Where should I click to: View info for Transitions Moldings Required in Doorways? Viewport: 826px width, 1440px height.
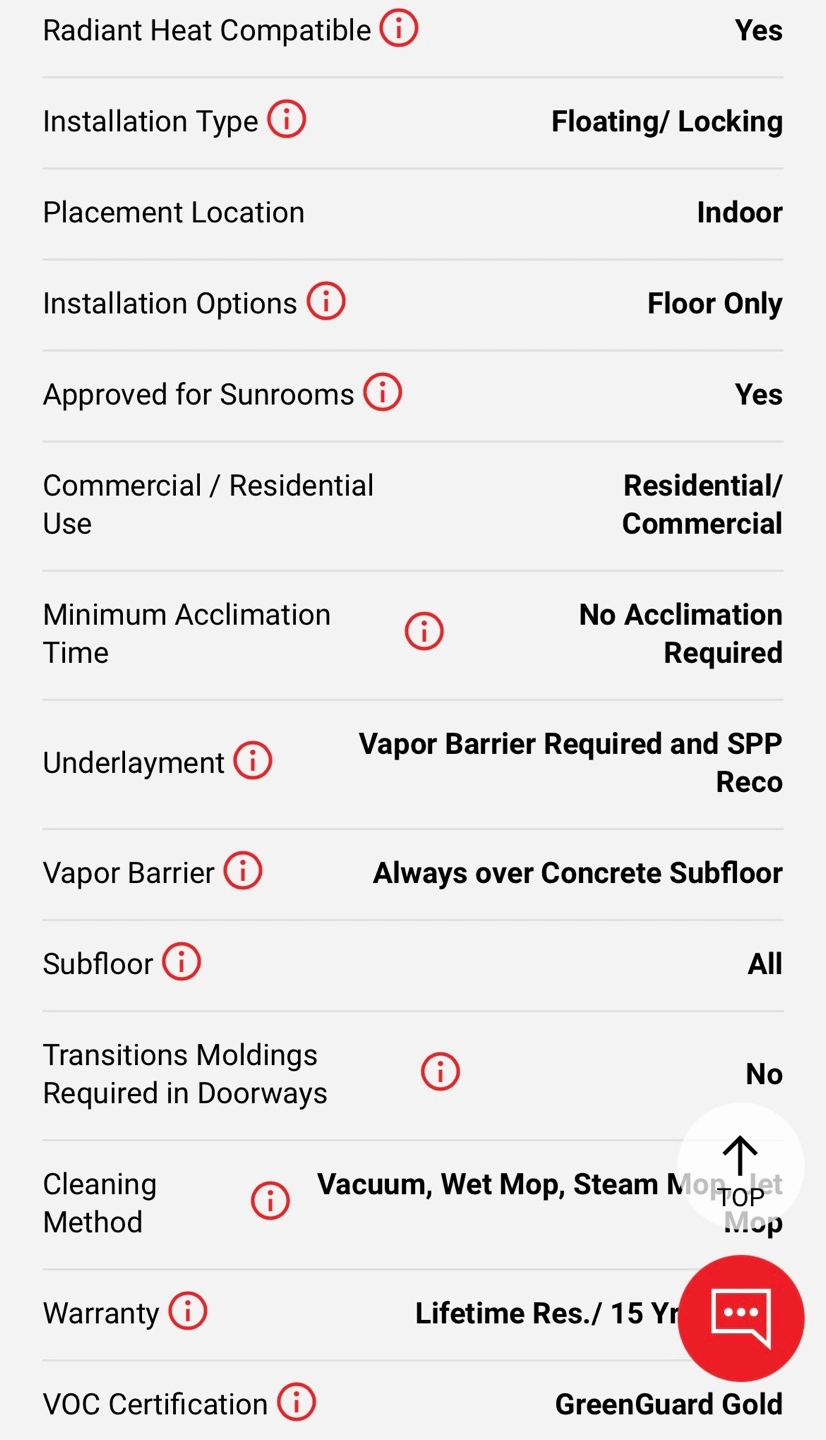[x=440, y=1072]
